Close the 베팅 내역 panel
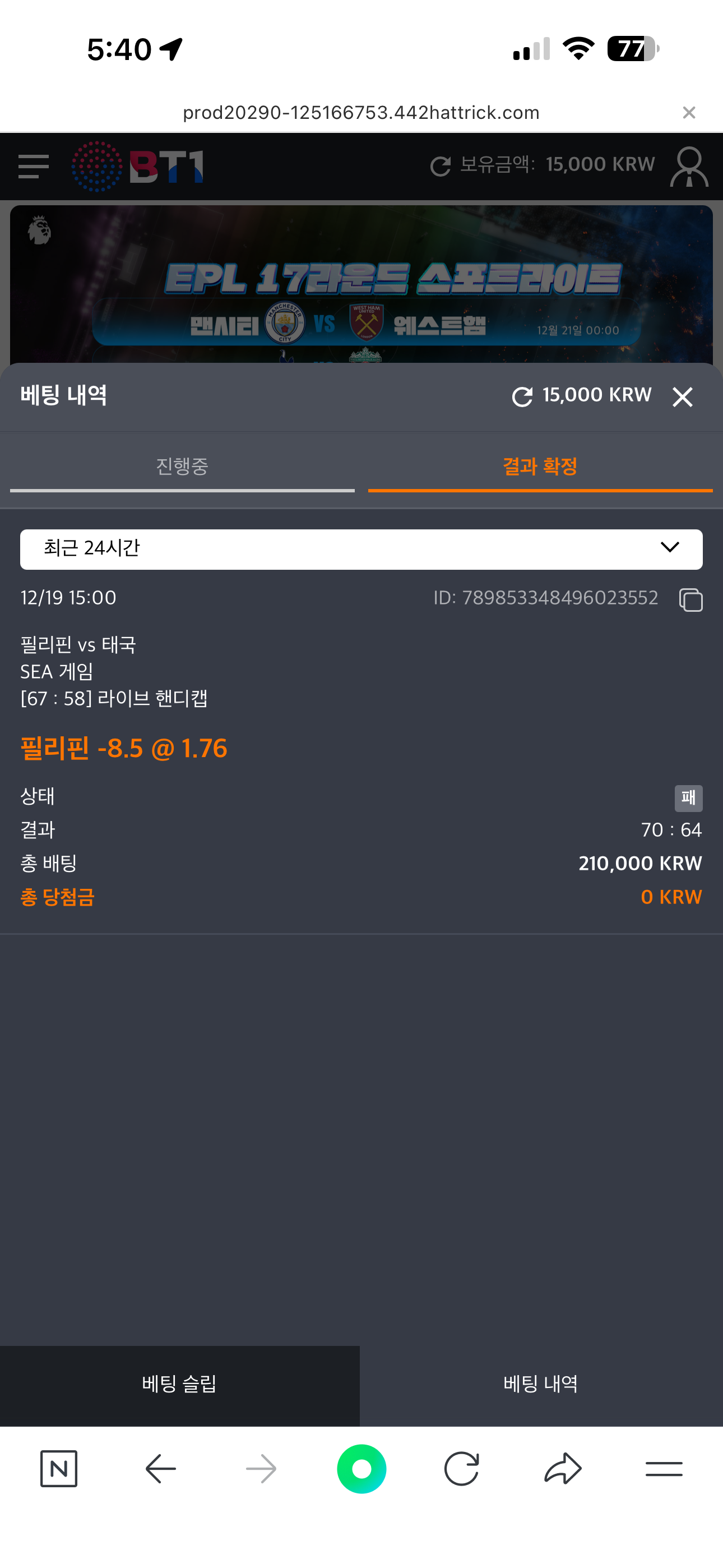This screenshot has height=1568, width=723. pos(682,397)
